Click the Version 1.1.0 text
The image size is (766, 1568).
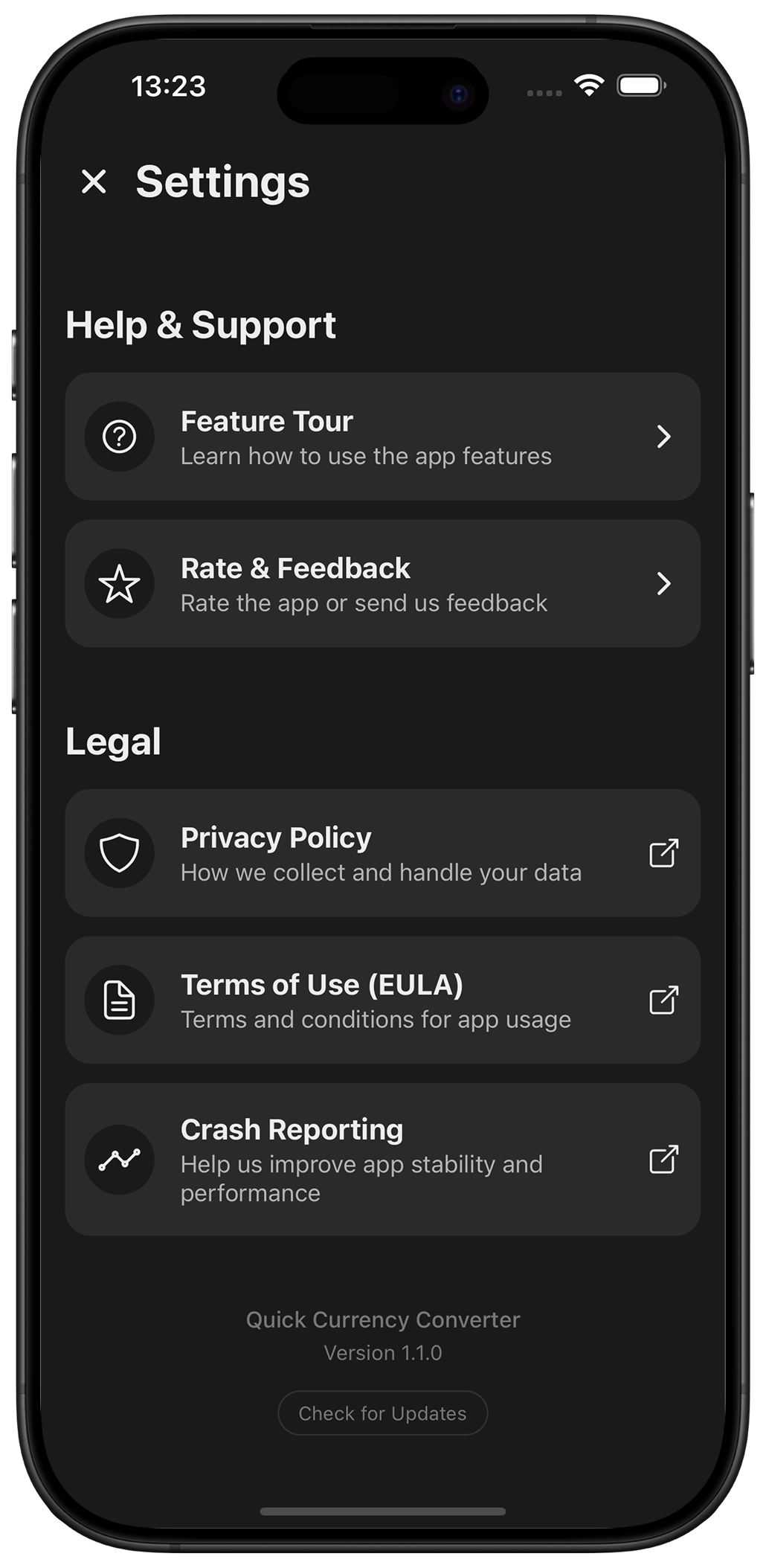(382, 1353)
